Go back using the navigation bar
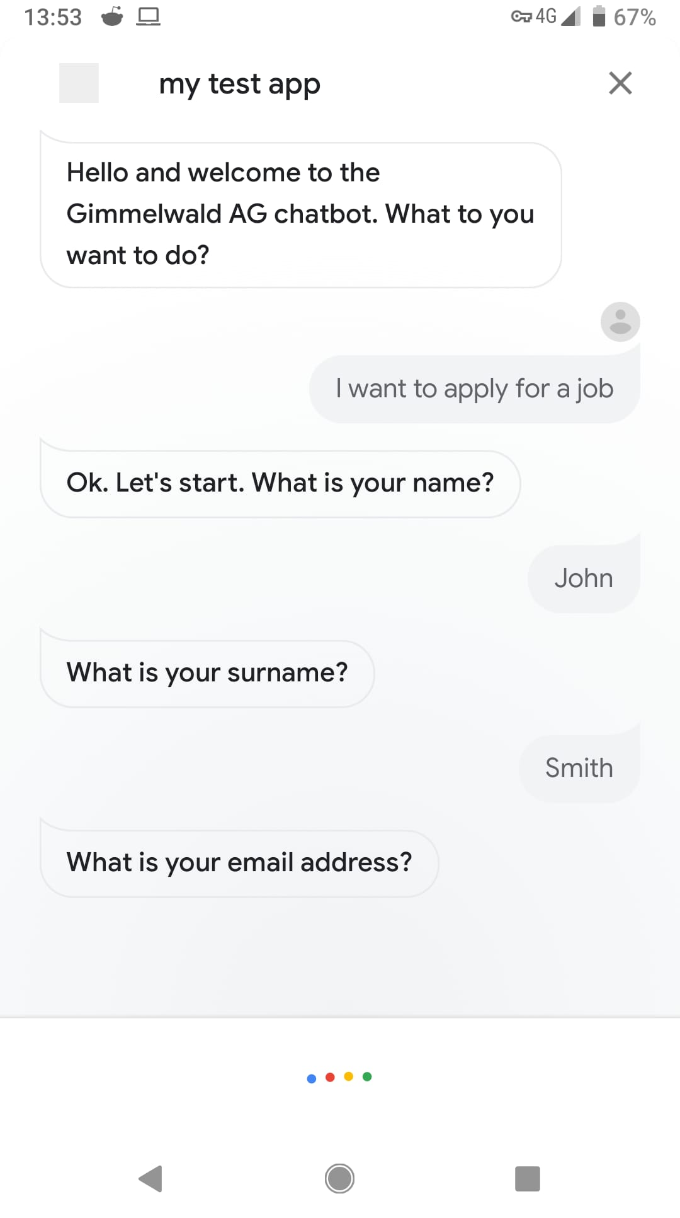The width and height of the screenshot is (680, 1218). (x=150, y=1178)
